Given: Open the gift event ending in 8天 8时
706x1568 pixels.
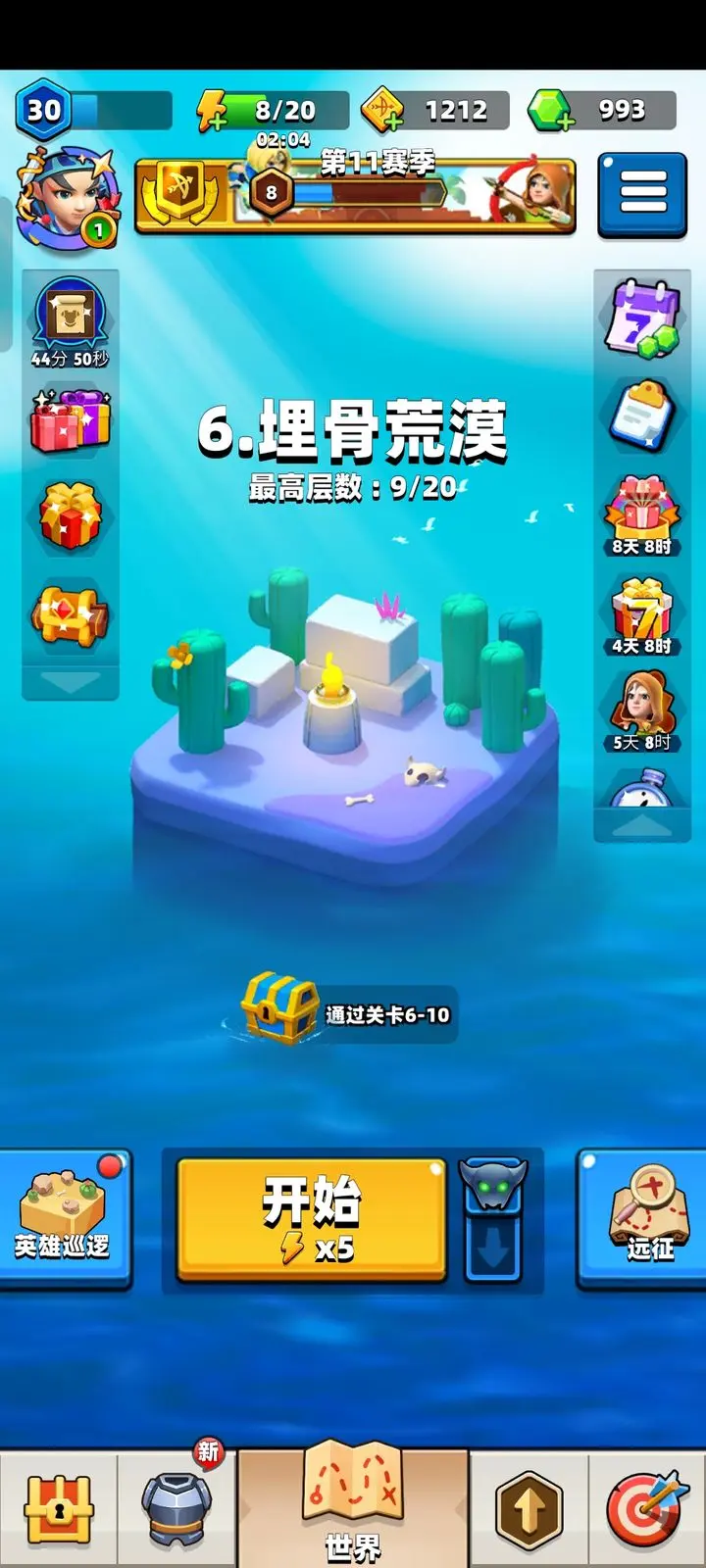Looking at the screenshot, I should point(642,514).
